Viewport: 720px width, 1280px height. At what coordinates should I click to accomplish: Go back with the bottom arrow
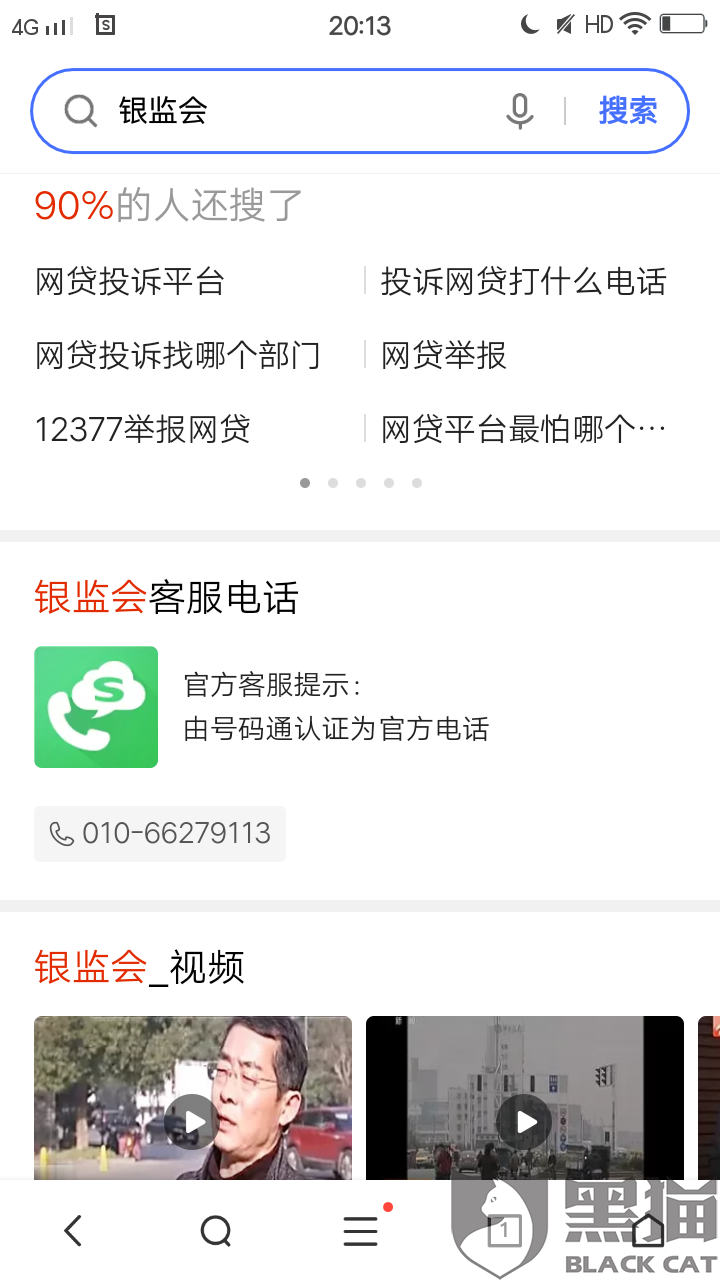pyautogui.click(x=73, y=1231)
